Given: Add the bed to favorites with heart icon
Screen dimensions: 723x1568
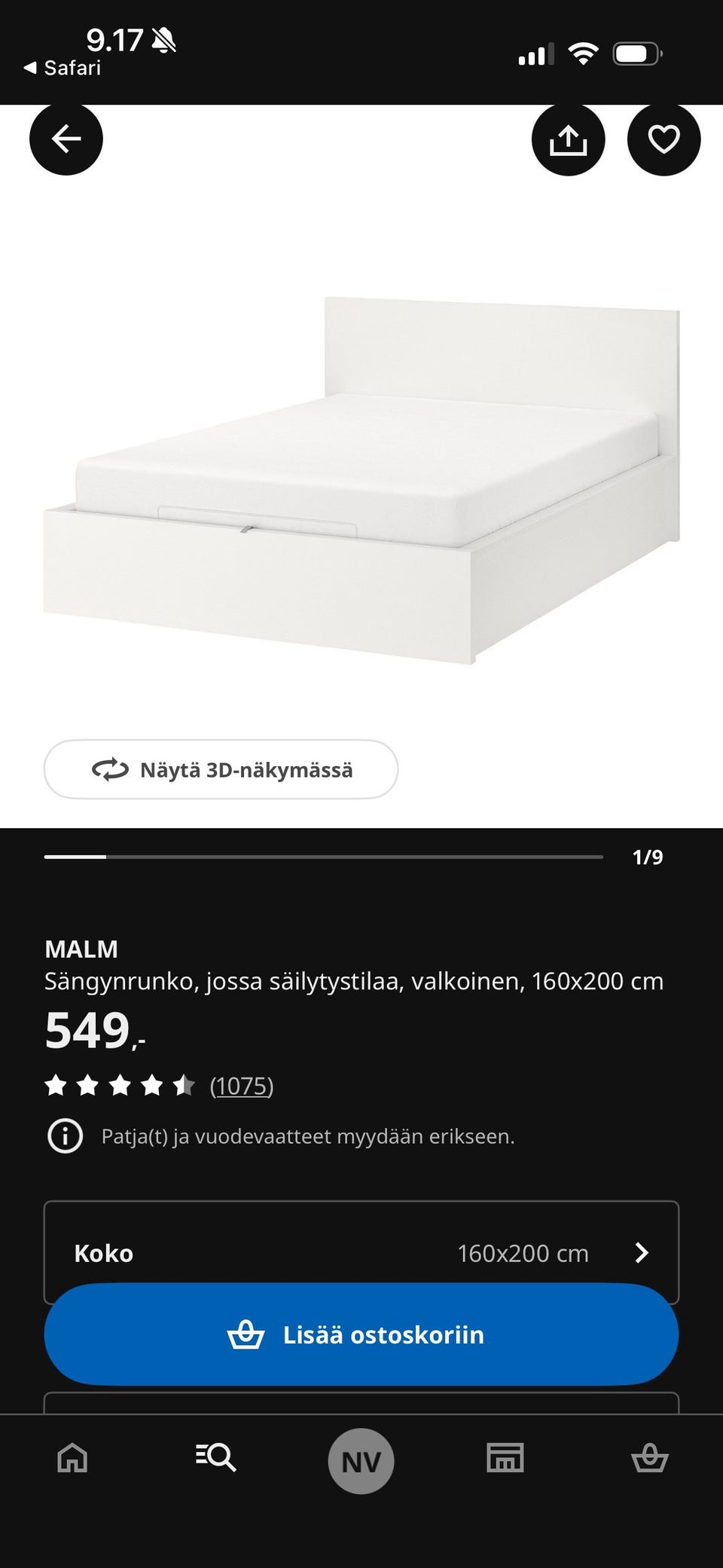Looking at the screenshot, I should pos(664,139).
